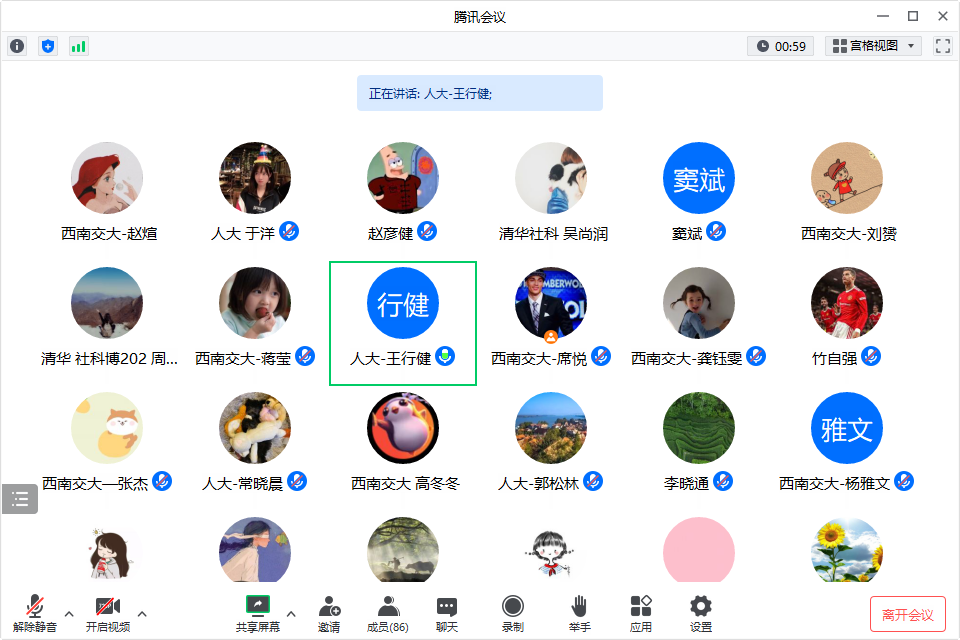The height and width of the screenshot is (640, 960).
Task: Select participant tile 人大-王行健
Action: [x=403, y=322]
